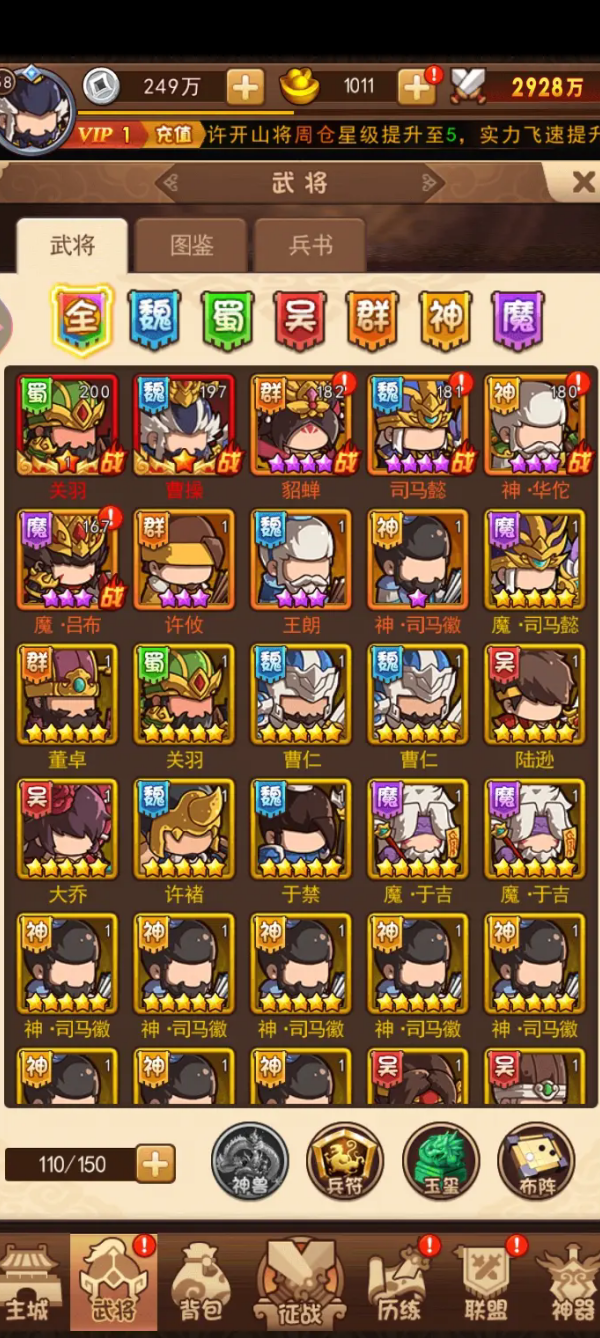Expand hero capacity with plus button

[155, 1164]
